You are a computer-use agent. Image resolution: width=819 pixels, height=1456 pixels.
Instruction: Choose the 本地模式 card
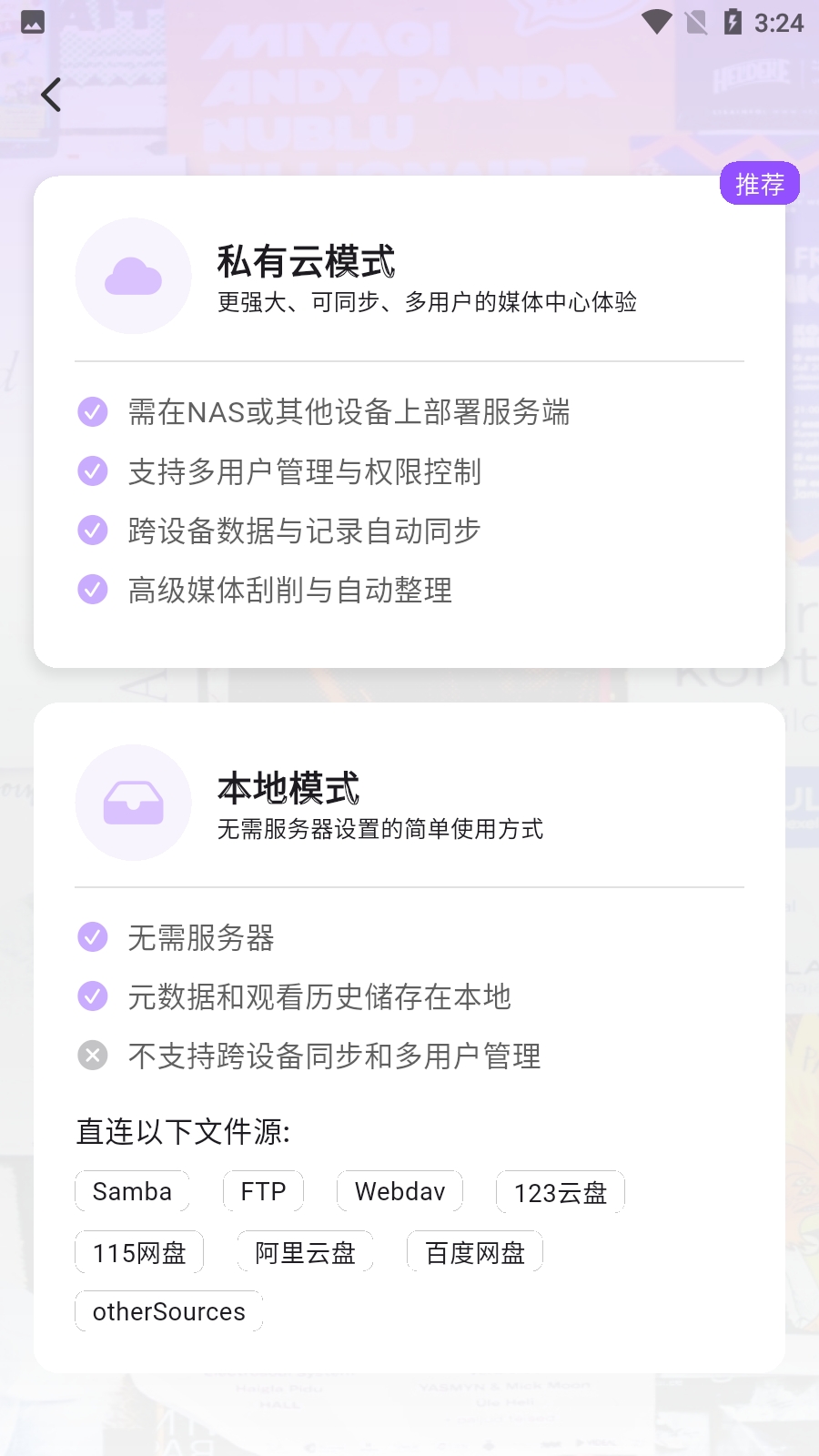(409, 1037)
